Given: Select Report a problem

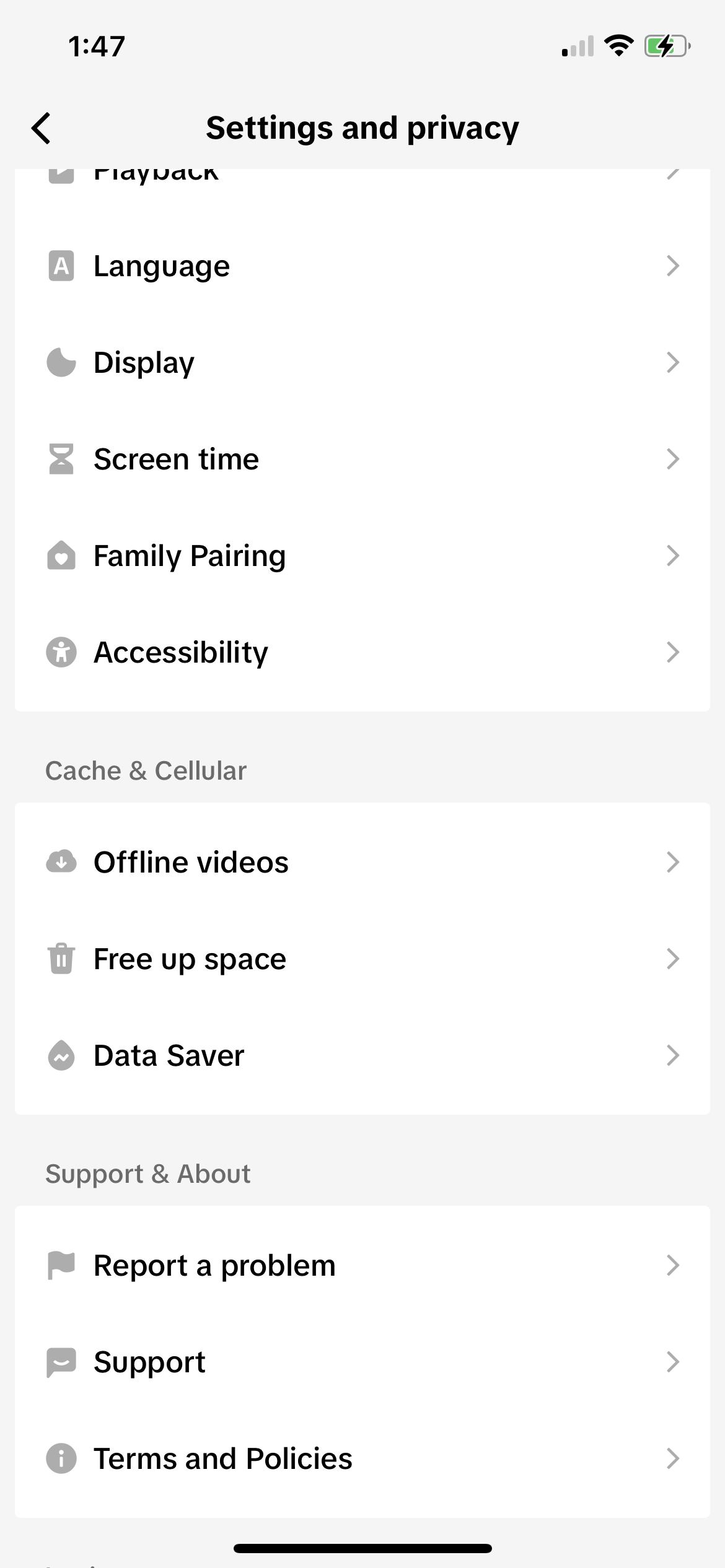Looking at the screenshot, I should (362, 1265).
